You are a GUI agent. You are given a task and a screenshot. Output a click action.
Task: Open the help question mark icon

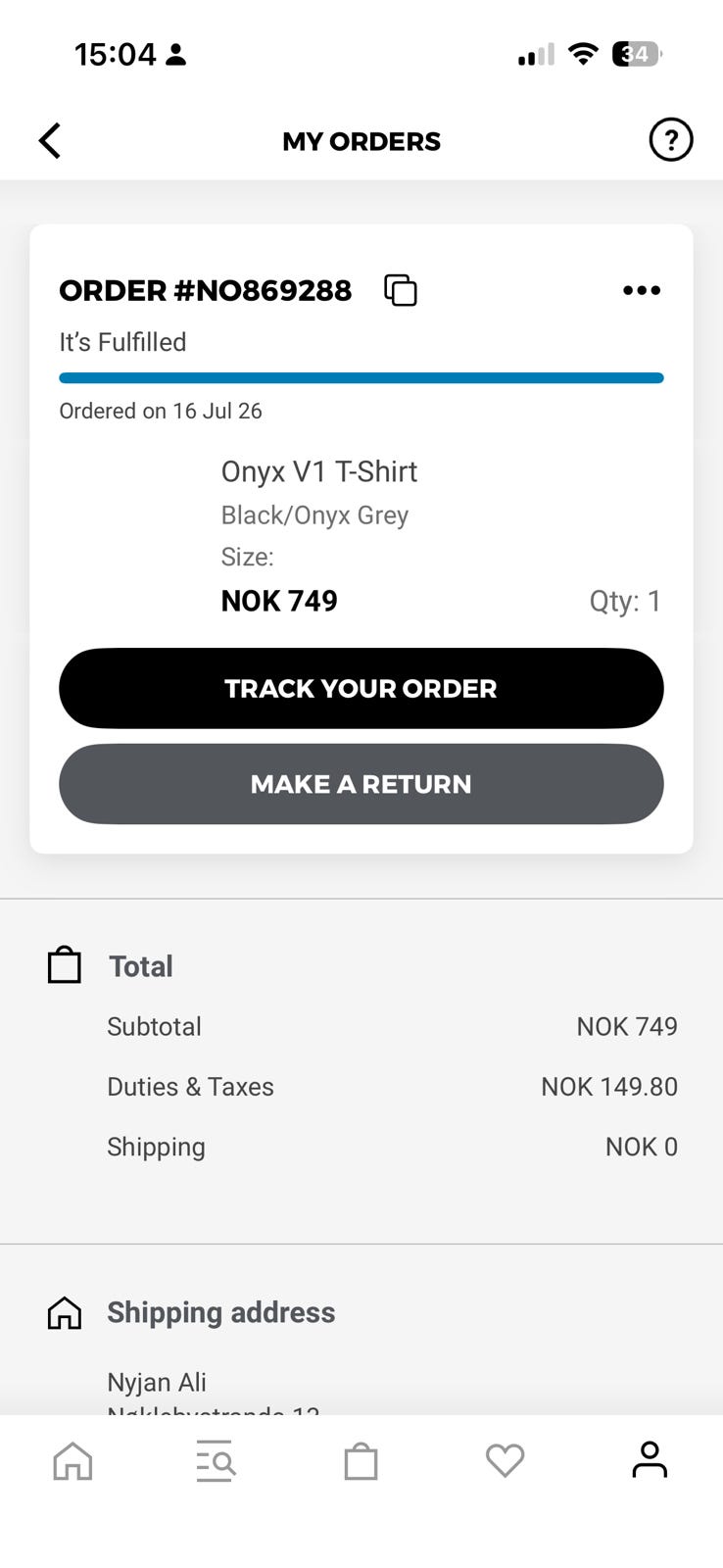point(671,140)
